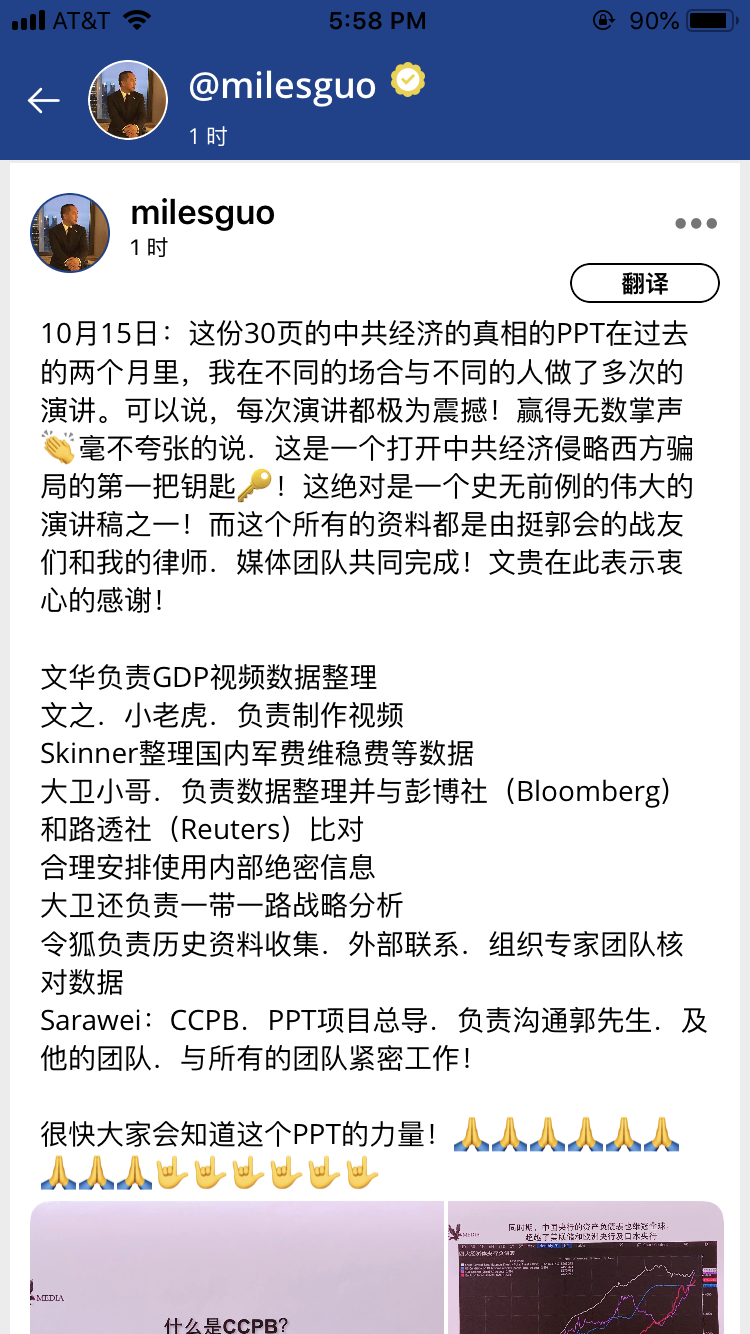Open the 什么是CCPB slide image
750x1334 pixels.
tap(237, 1268)
